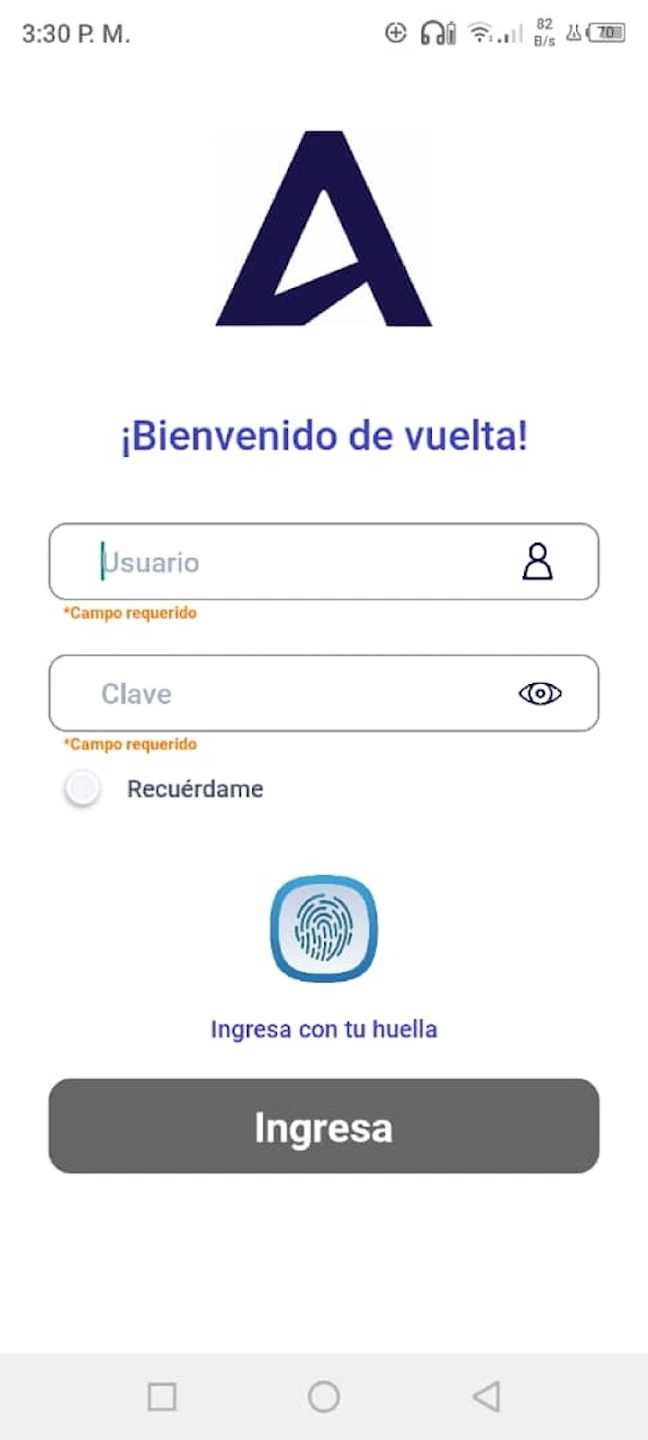Go back with the system back button

pyautogui.click(x=486, y=1396)
